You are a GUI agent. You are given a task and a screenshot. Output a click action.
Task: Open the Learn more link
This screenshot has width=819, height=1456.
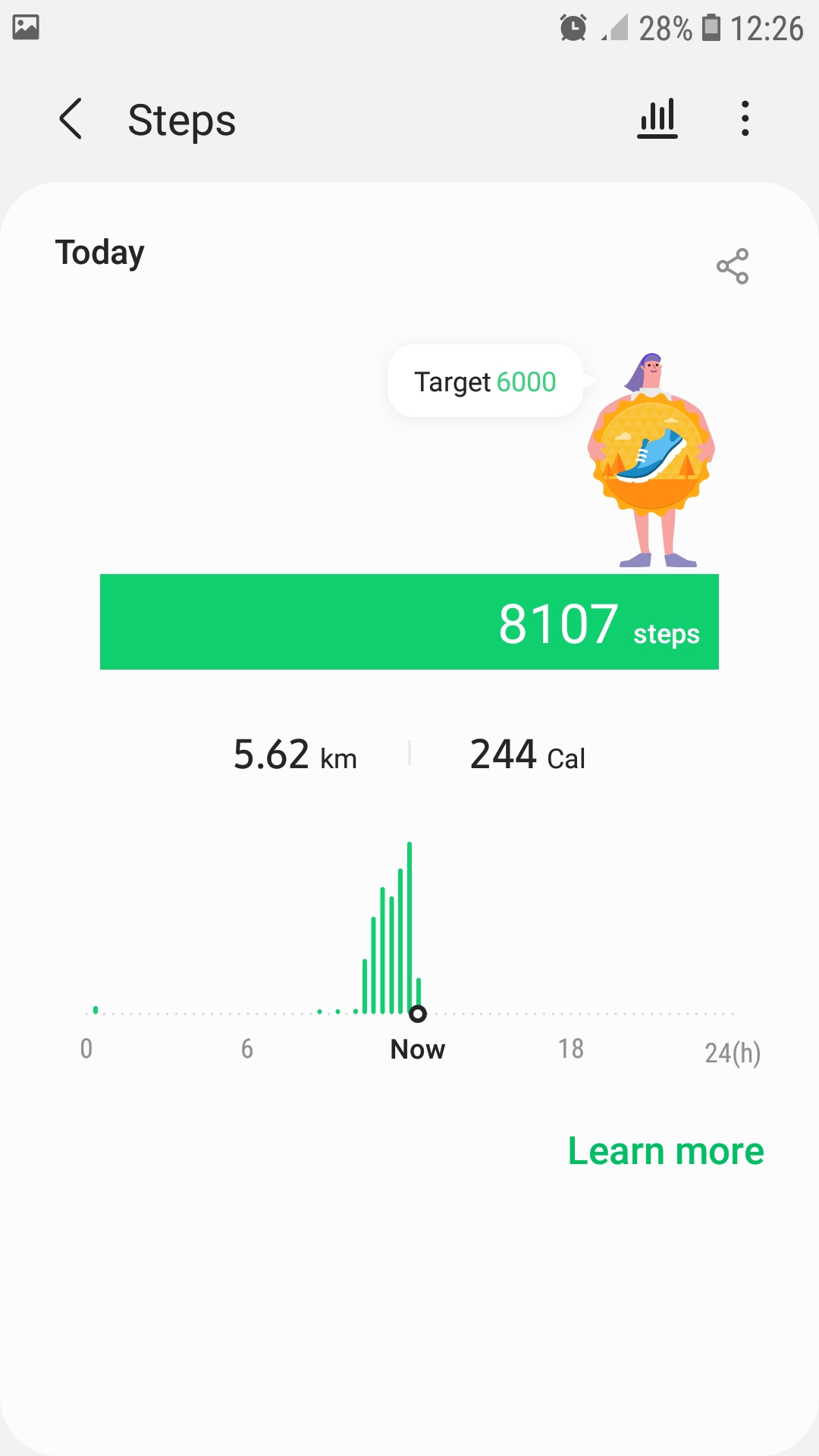[x=665, y=1151]
